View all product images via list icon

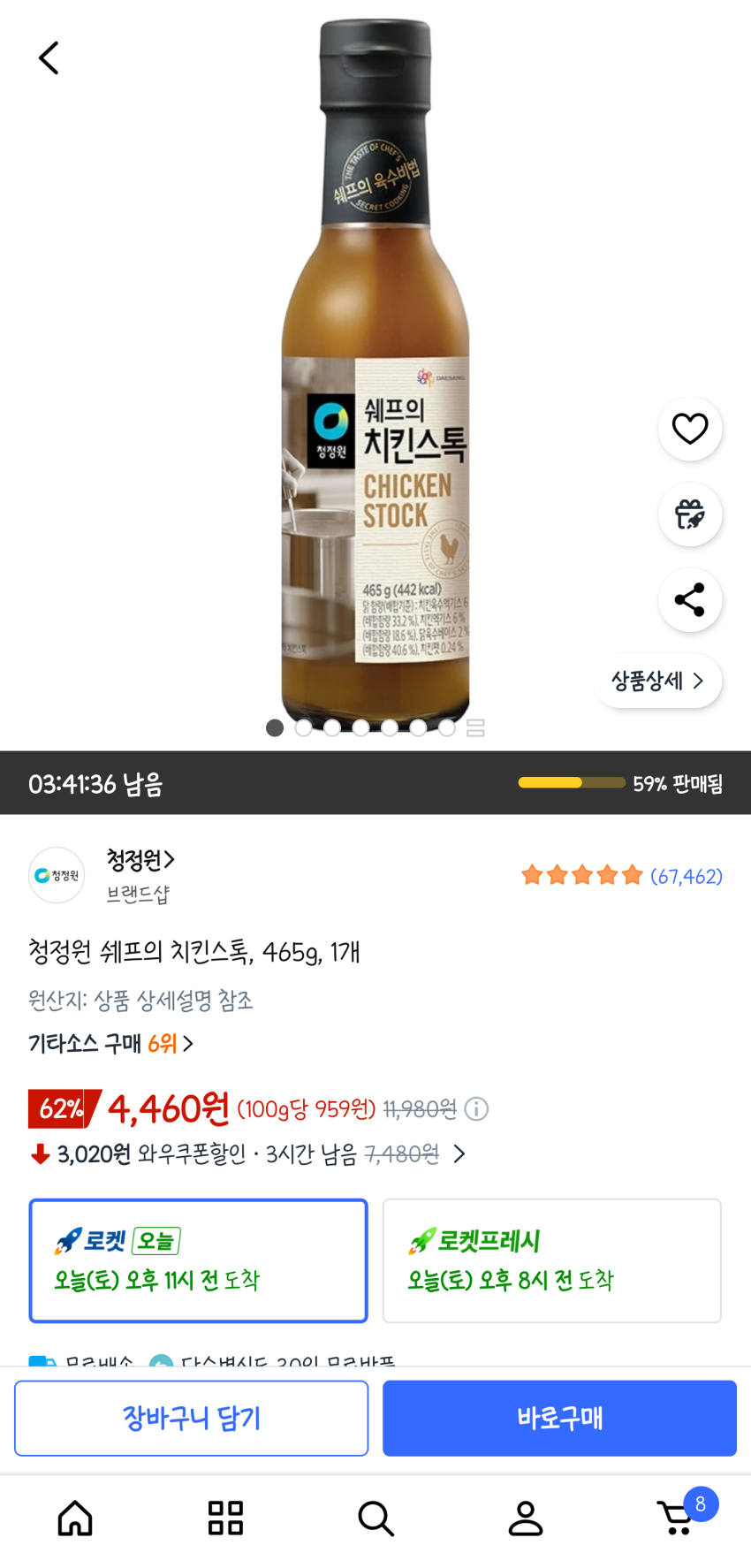[475, 728]
